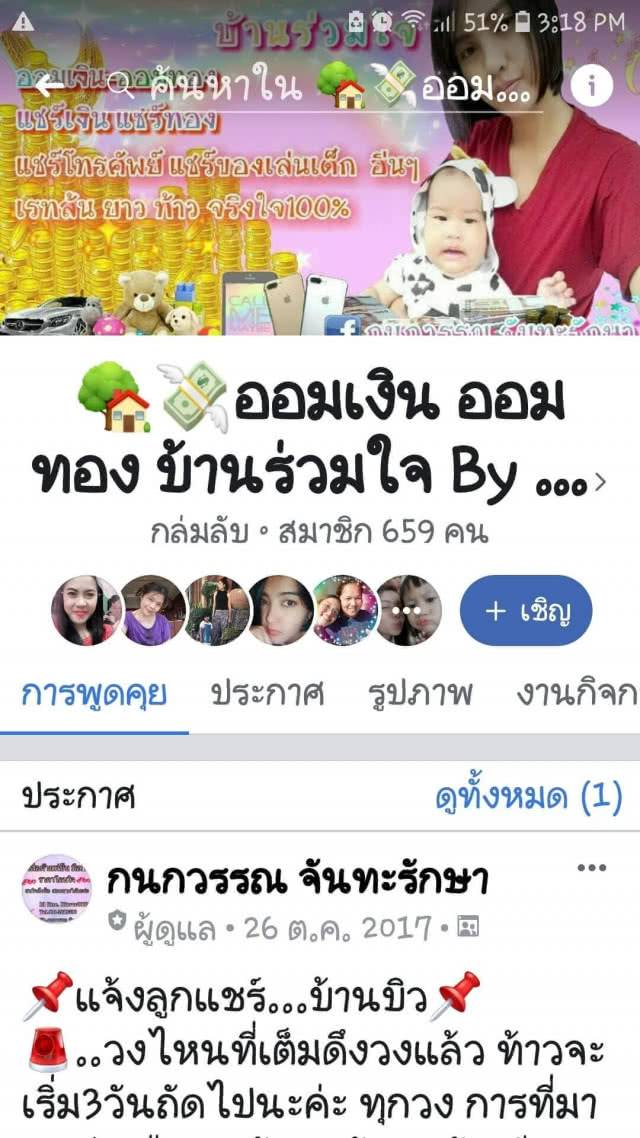Switch to the การพูดคุย tab

click(94, 695)
